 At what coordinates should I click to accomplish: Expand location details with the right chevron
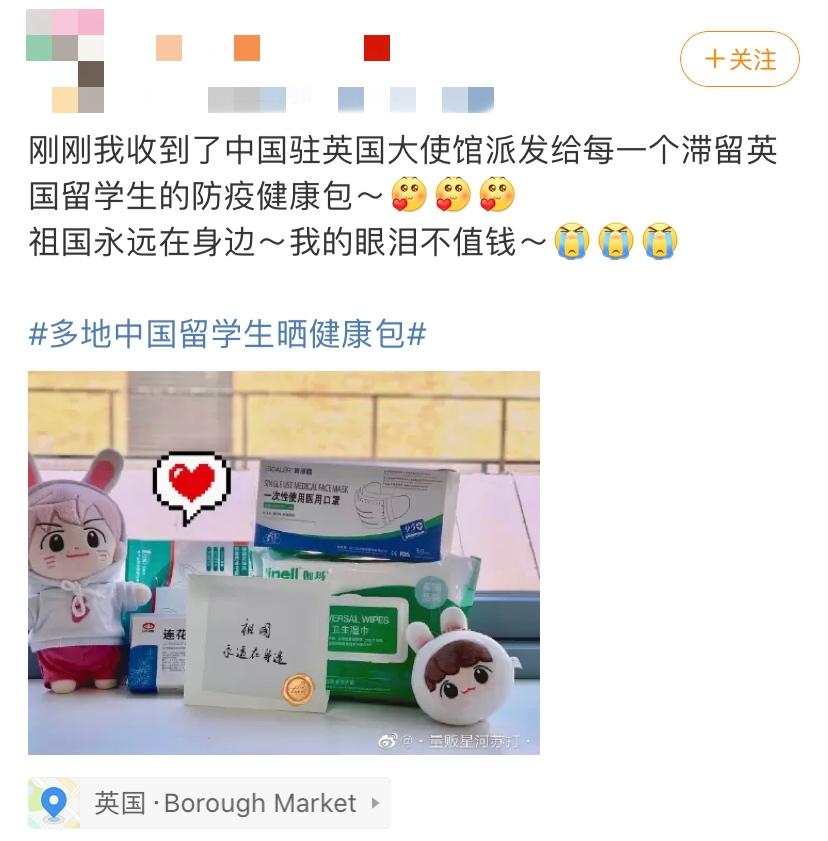(x=377, y=802)
